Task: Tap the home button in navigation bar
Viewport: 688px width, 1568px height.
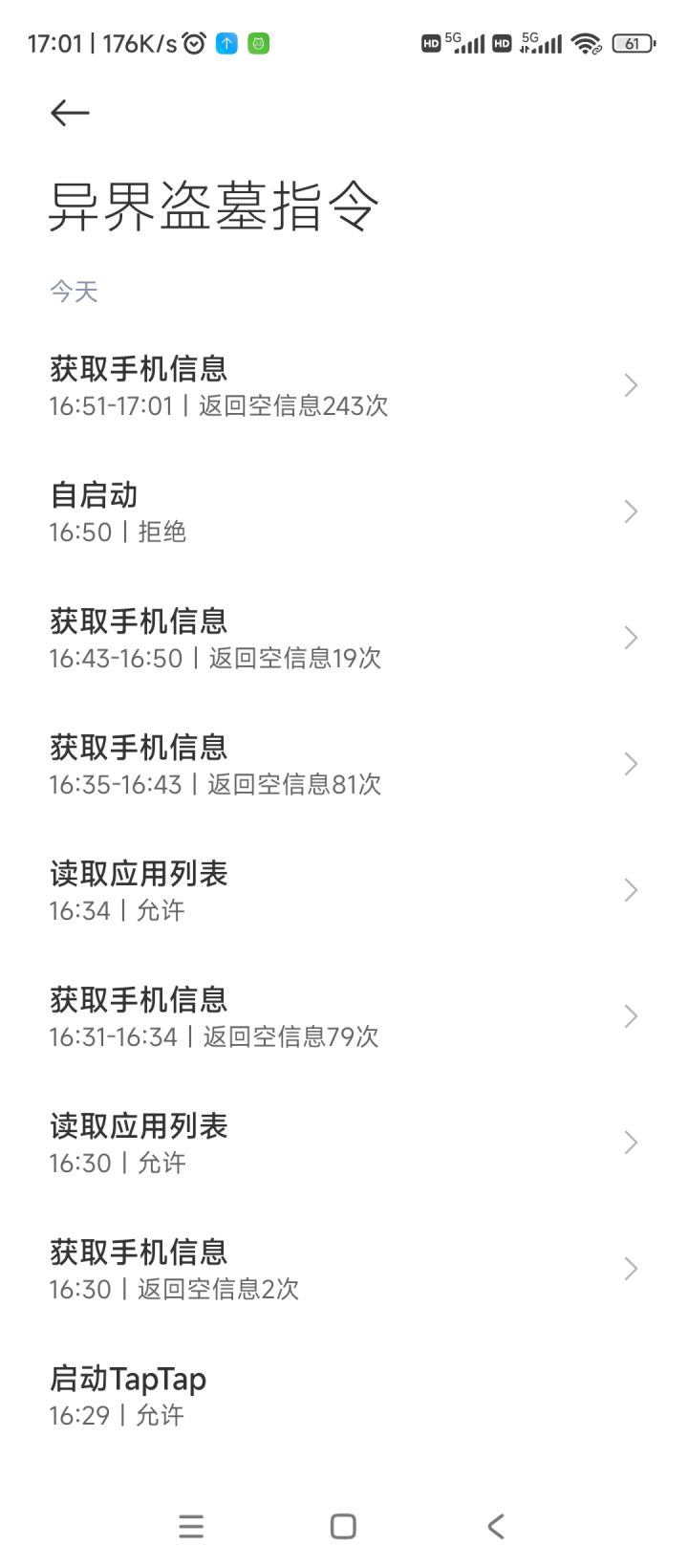Action: (x=342, y=1526)
